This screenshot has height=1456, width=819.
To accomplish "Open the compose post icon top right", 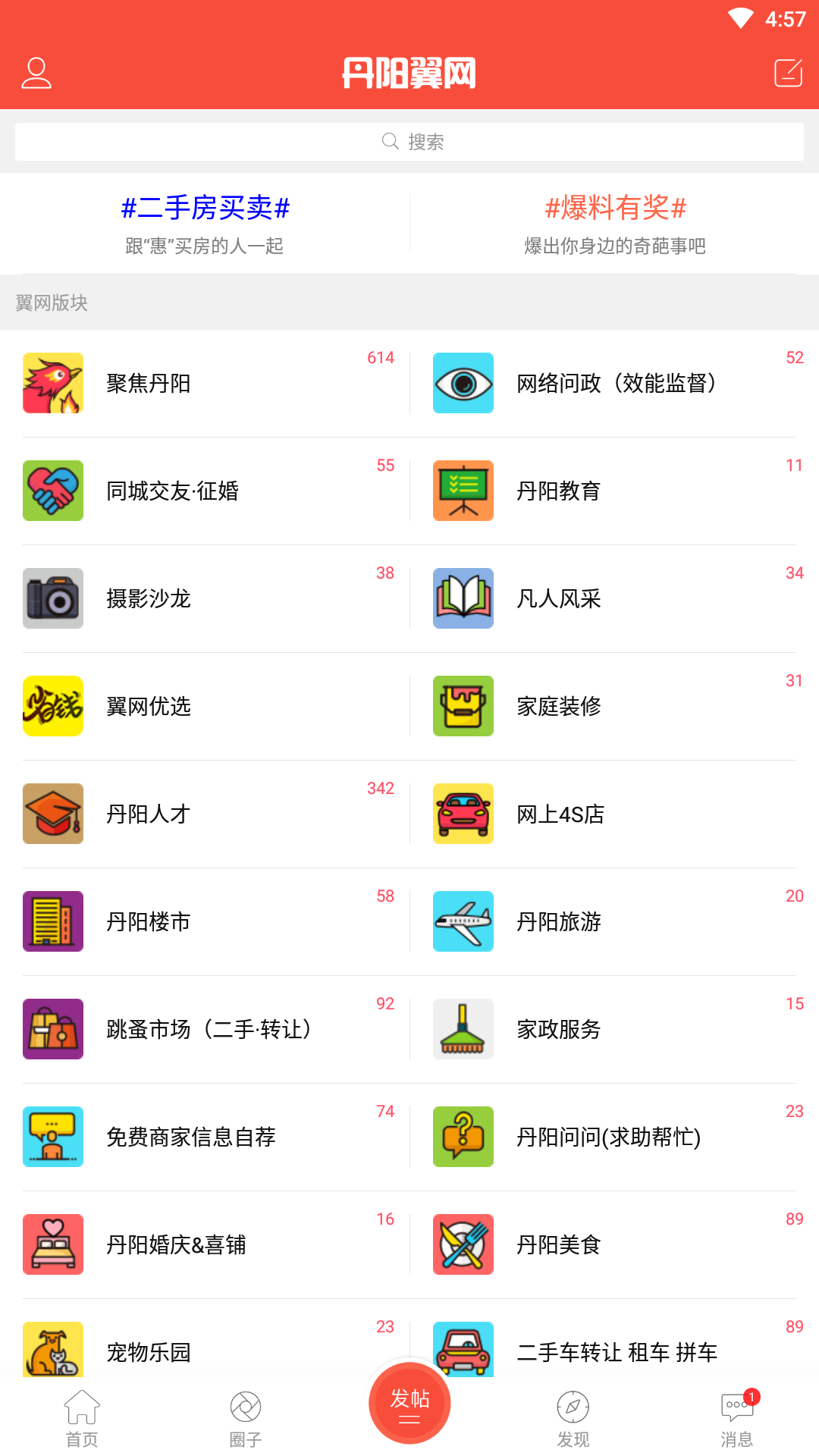I will (x=788, y=74).
